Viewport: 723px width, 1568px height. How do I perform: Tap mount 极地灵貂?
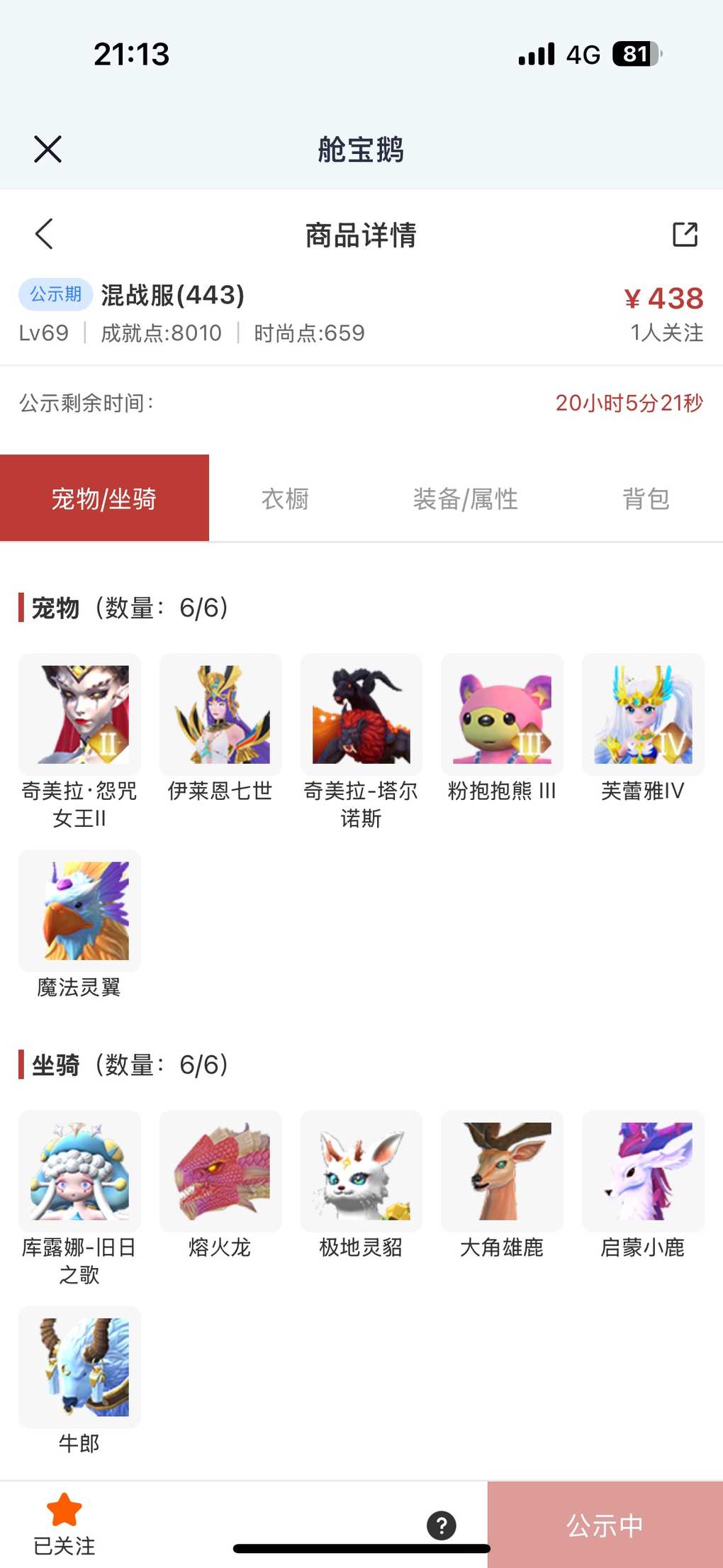(361, 1172)
